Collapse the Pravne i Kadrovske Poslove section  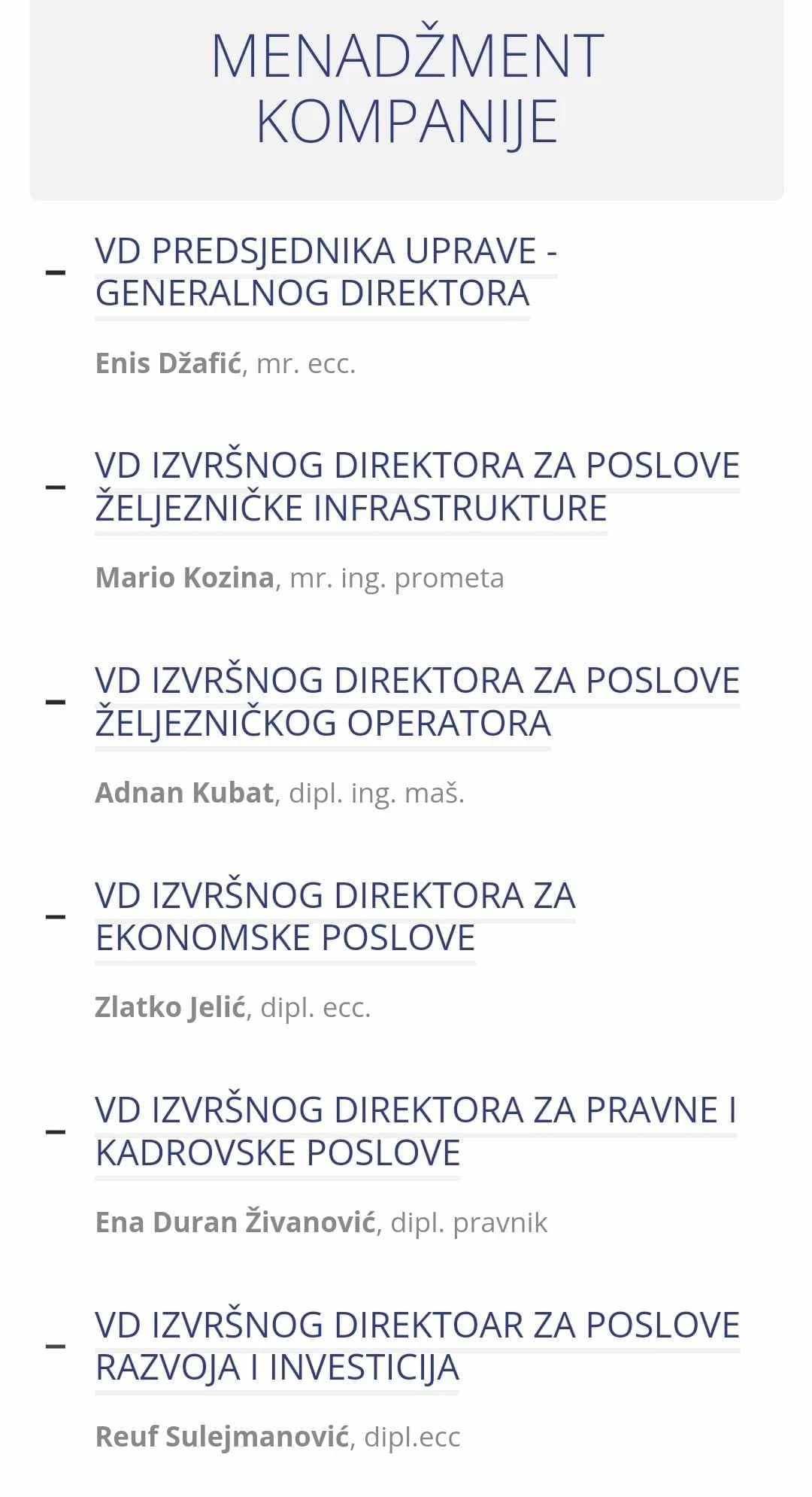[x=56, y=1132]
